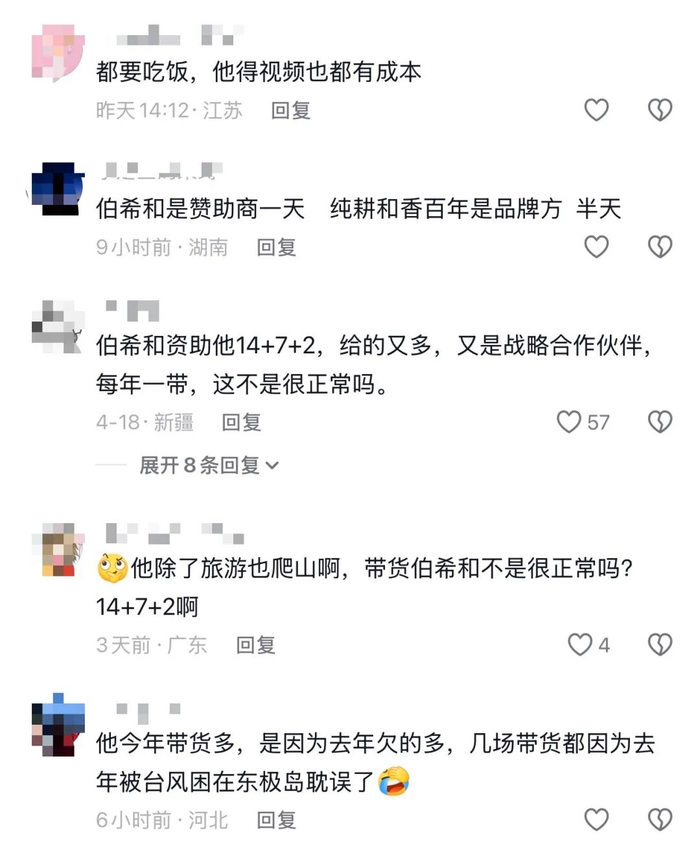Reply to the 广东 comment

coord(255,645)
